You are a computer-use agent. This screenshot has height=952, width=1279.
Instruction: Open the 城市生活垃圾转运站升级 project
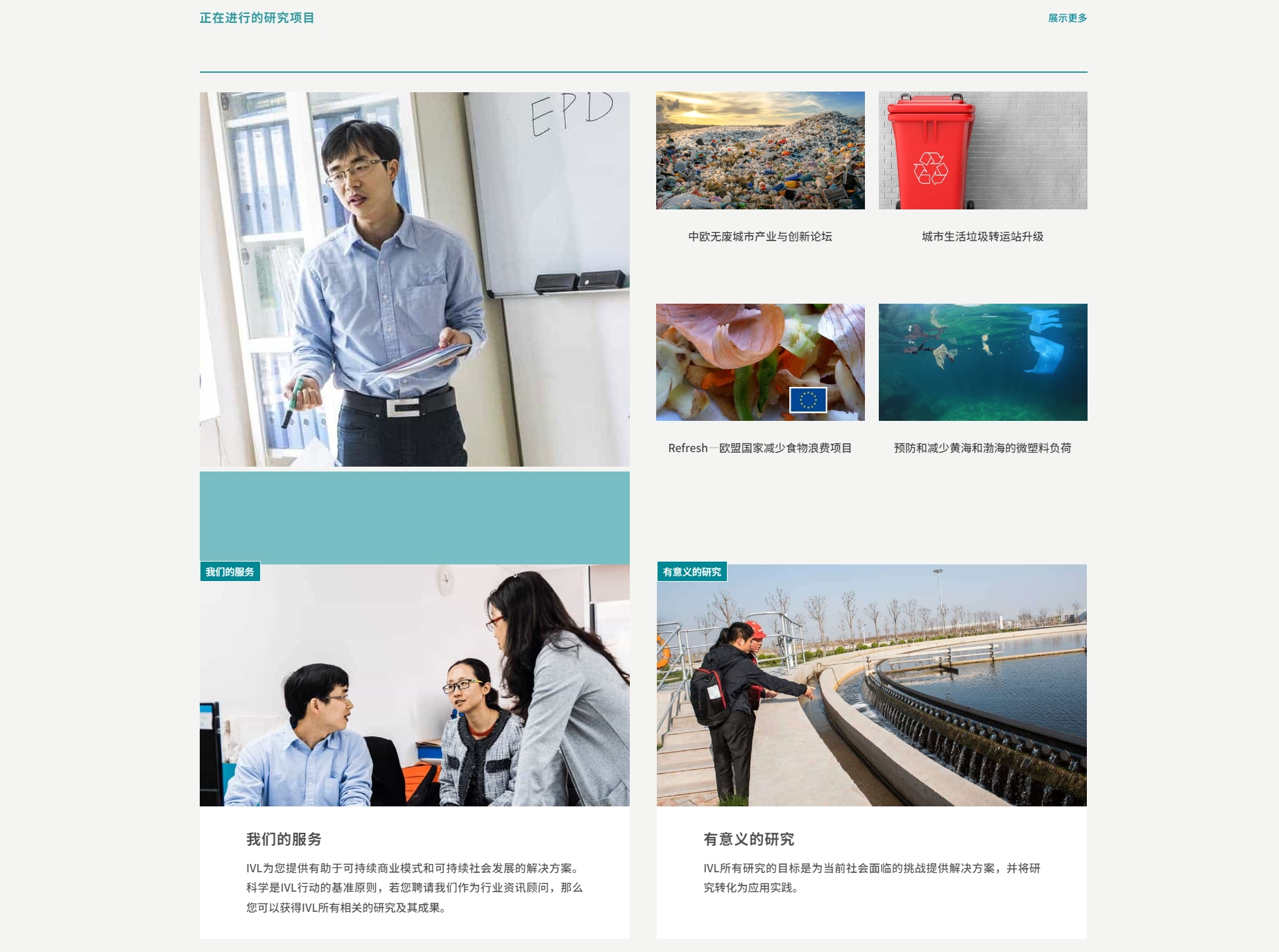(x=982, y=236)
